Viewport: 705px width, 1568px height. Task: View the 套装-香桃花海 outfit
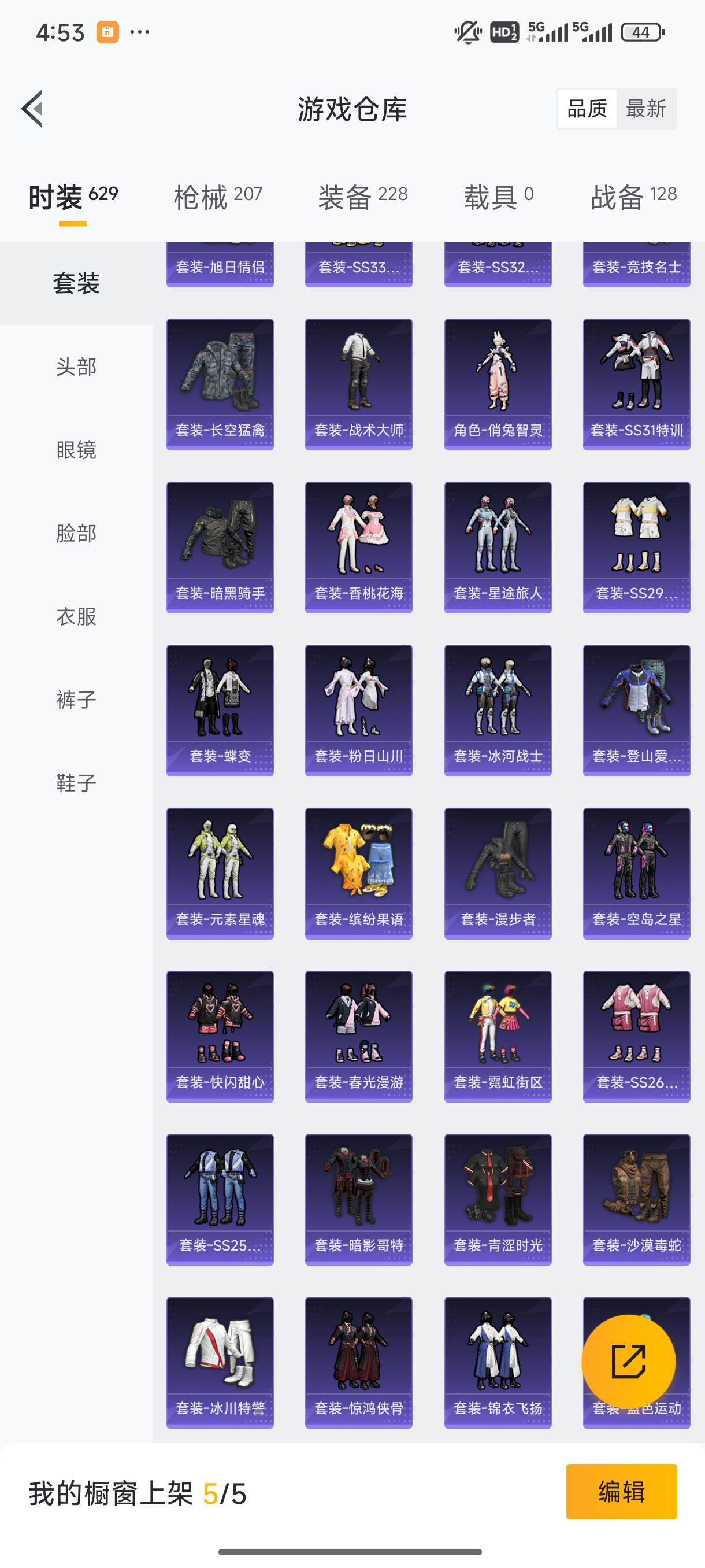(x=359, y=547)
